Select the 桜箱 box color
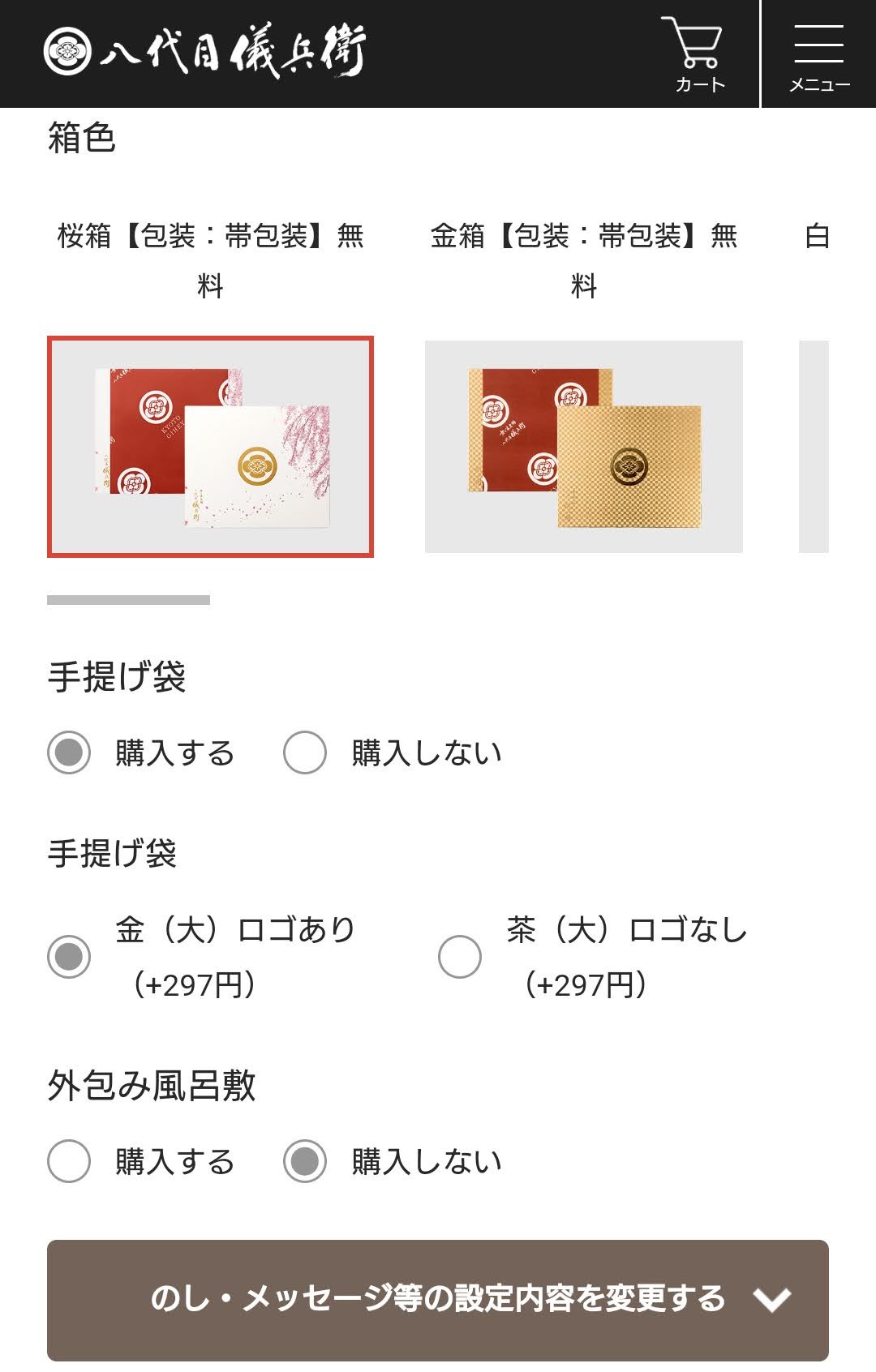This screenshot has height=1372, width=876. coord(210,446)
